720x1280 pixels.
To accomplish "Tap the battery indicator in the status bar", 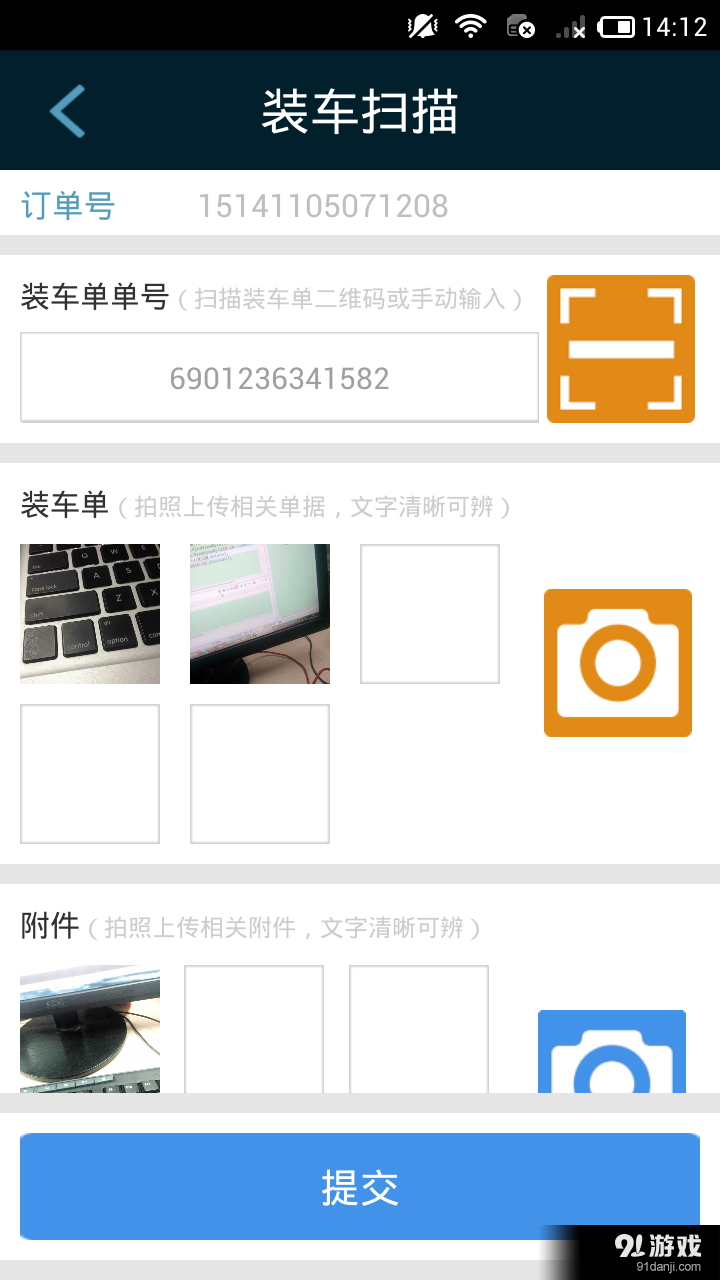I will [x=618, y=24].
